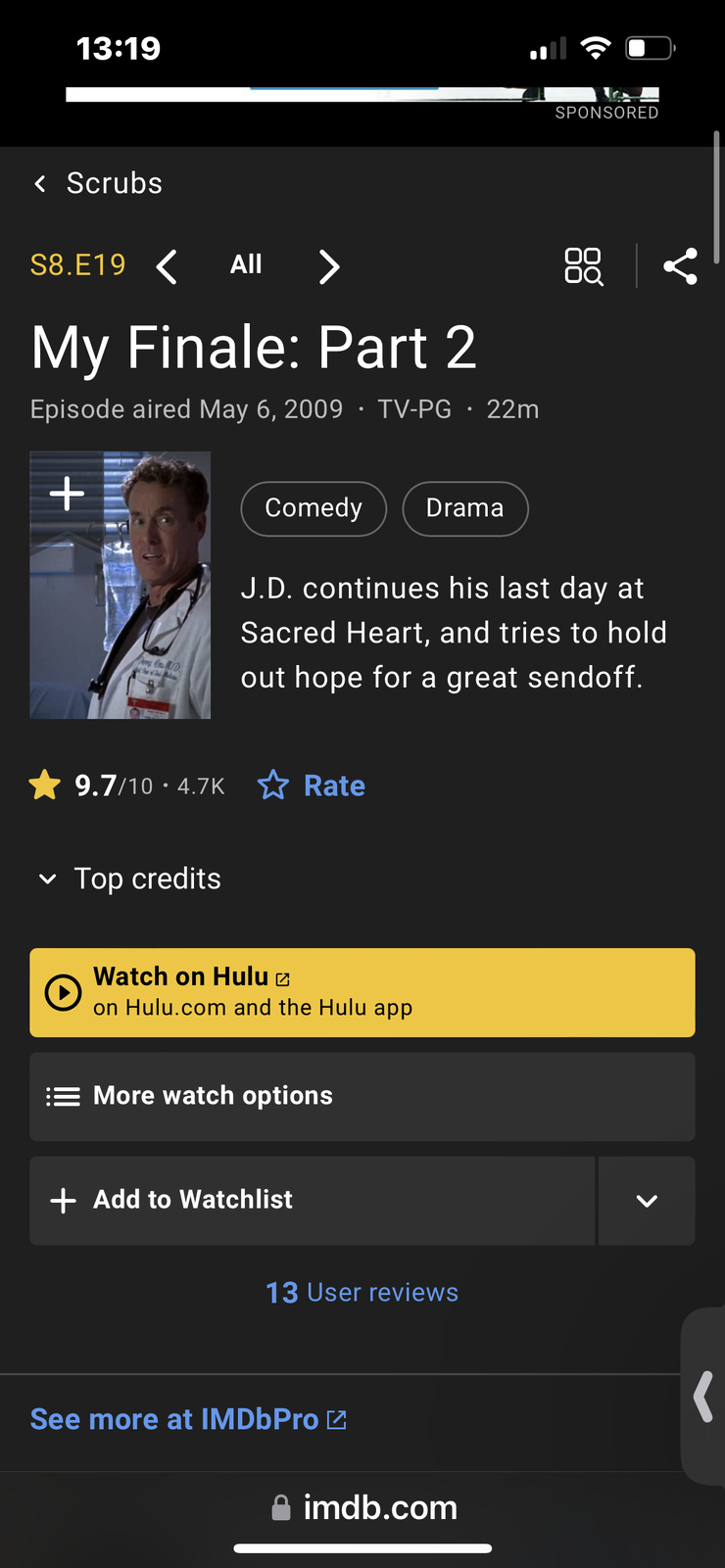Select the Drama genre chip

tap(465, 508)
